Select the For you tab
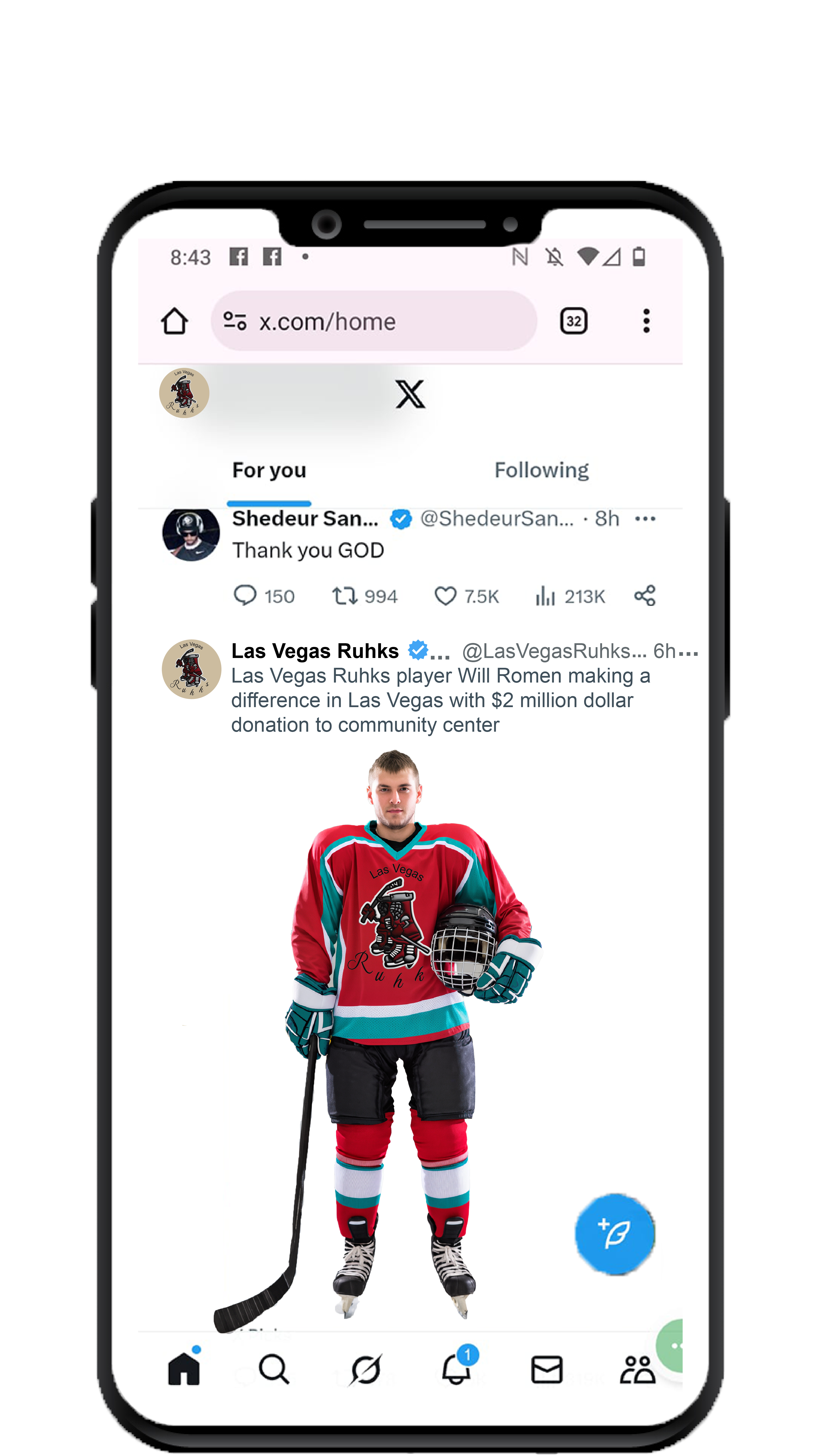This screenshot has height=1456, width=818. [269, 470]
